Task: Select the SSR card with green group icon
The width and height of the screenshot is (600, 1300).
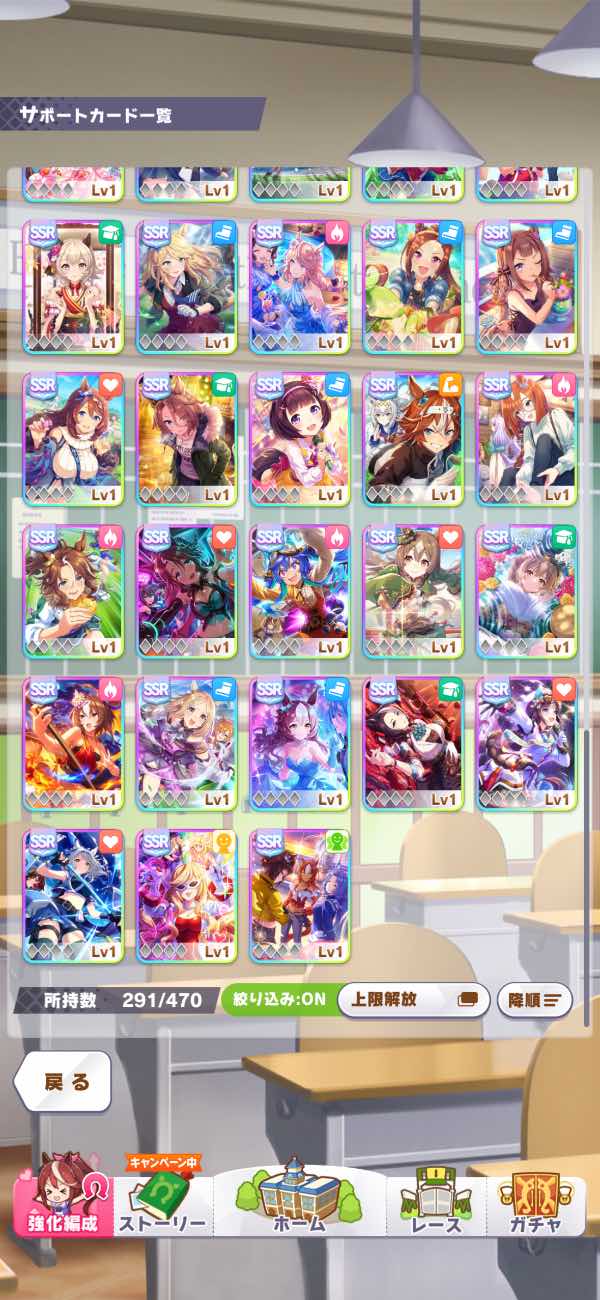Action: (x=299, y=894)
